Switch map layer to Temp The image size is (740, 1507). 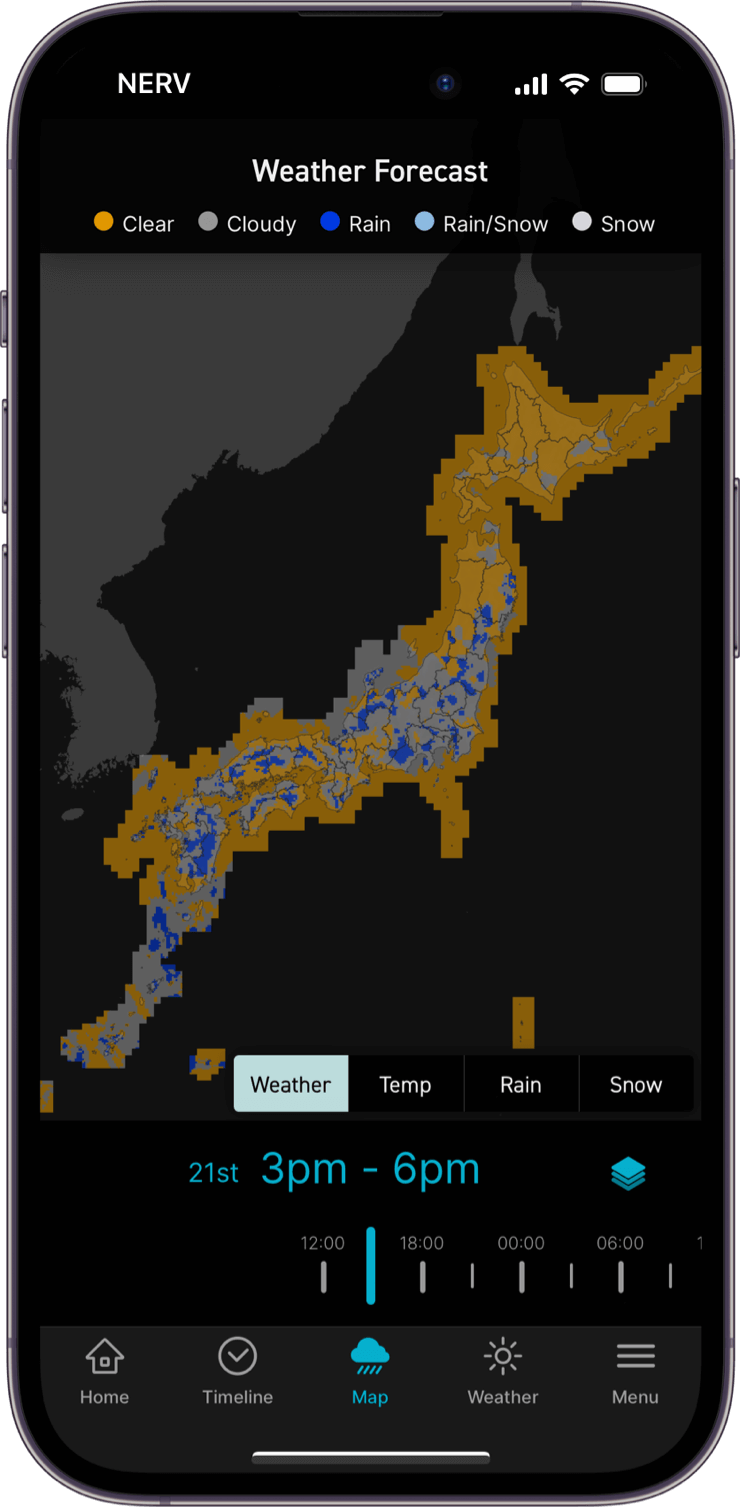pyautogui.click(x=405, y=1084)
